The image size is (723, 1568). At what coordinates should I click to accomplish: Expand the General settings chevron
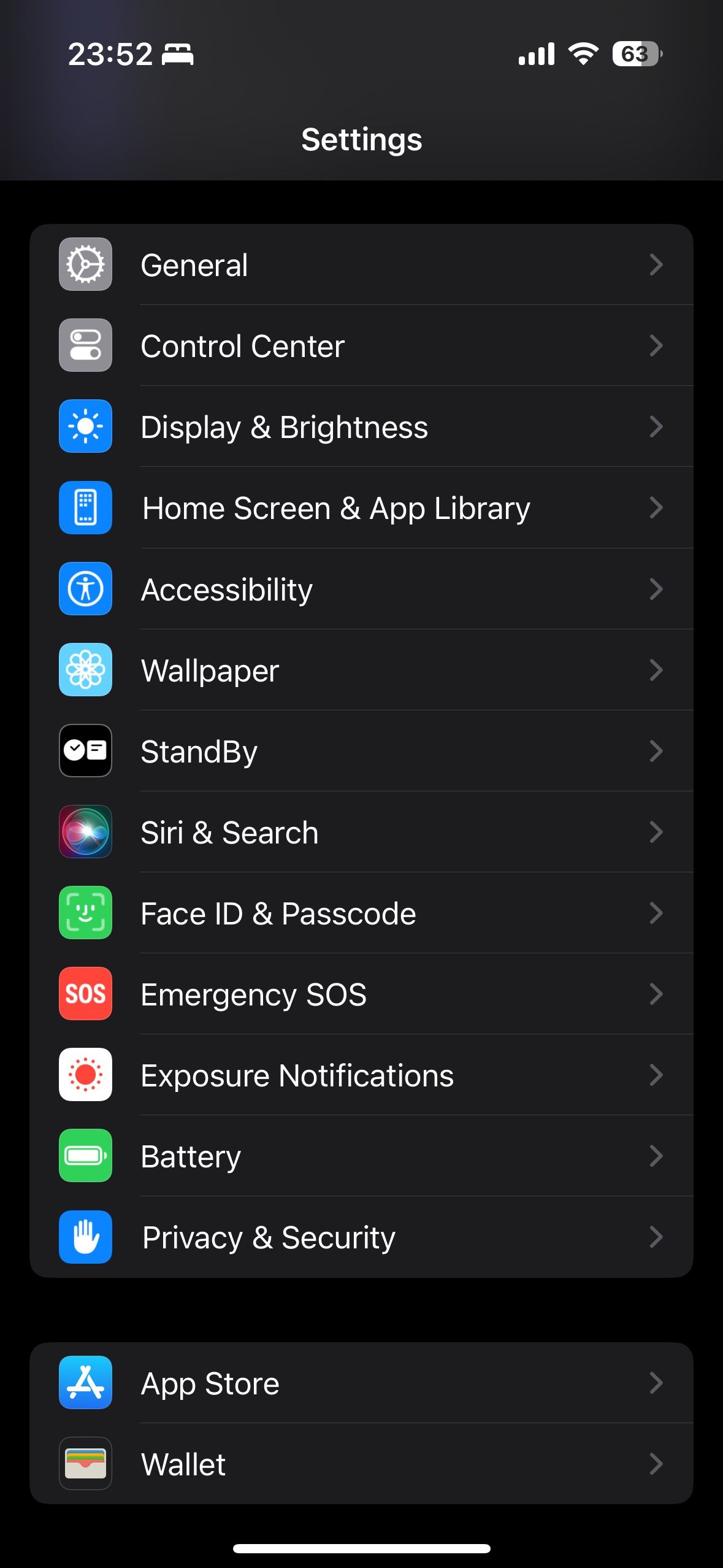coord(657,264)
